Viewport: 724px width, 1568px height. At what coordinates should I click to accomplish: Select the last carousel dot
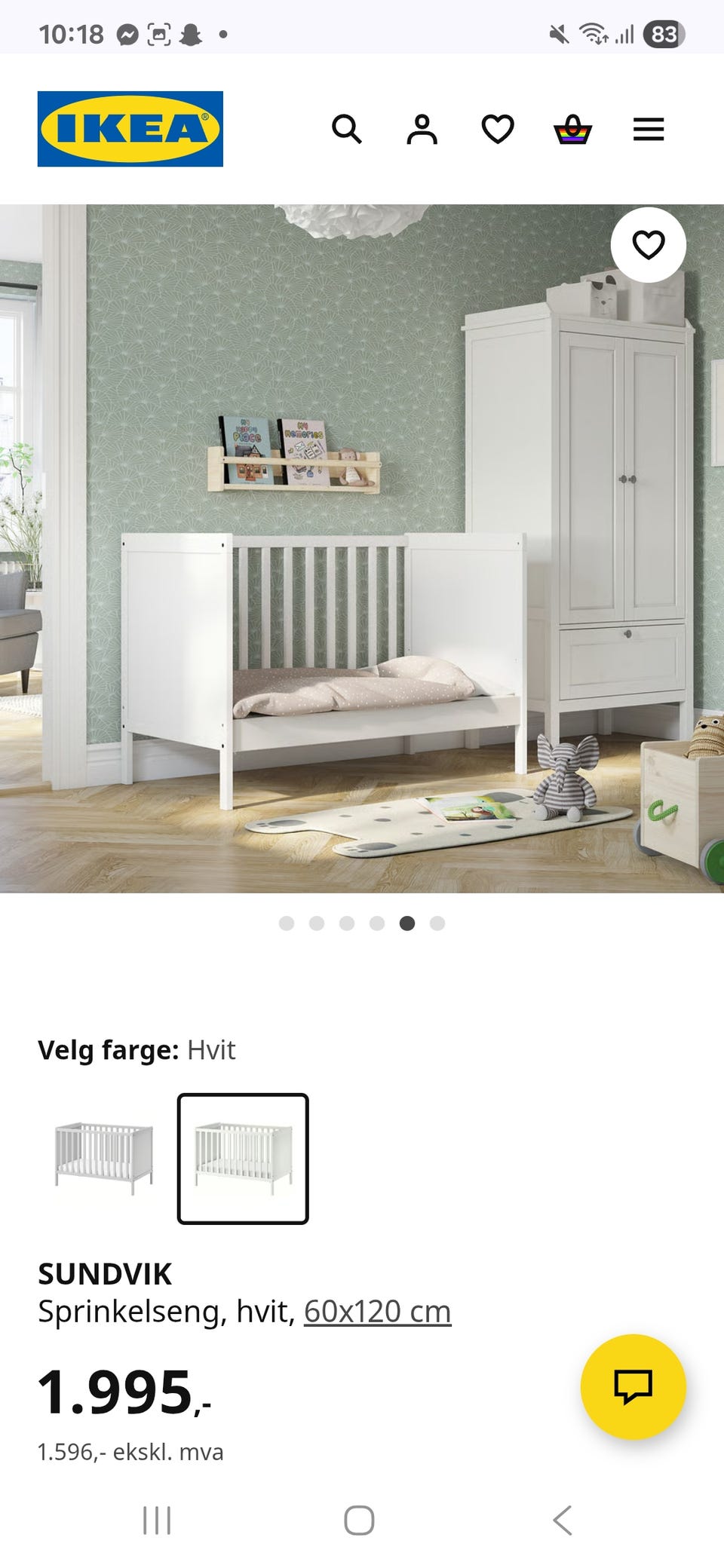[x=436, y=923]
